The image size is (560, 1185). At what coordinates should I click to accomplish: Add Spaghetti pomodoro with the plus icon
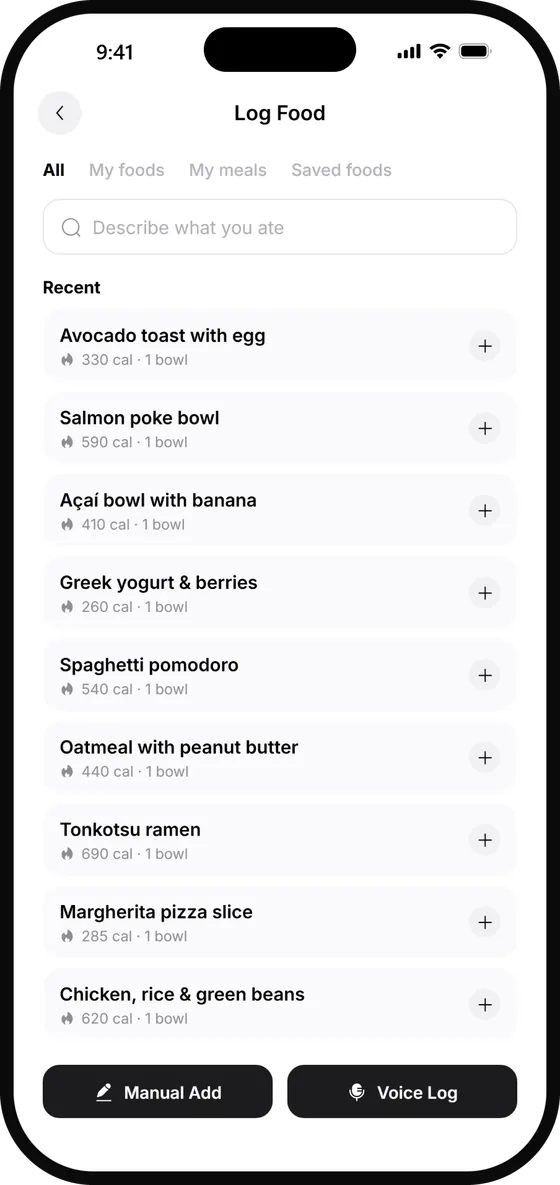tap(484, 676)
